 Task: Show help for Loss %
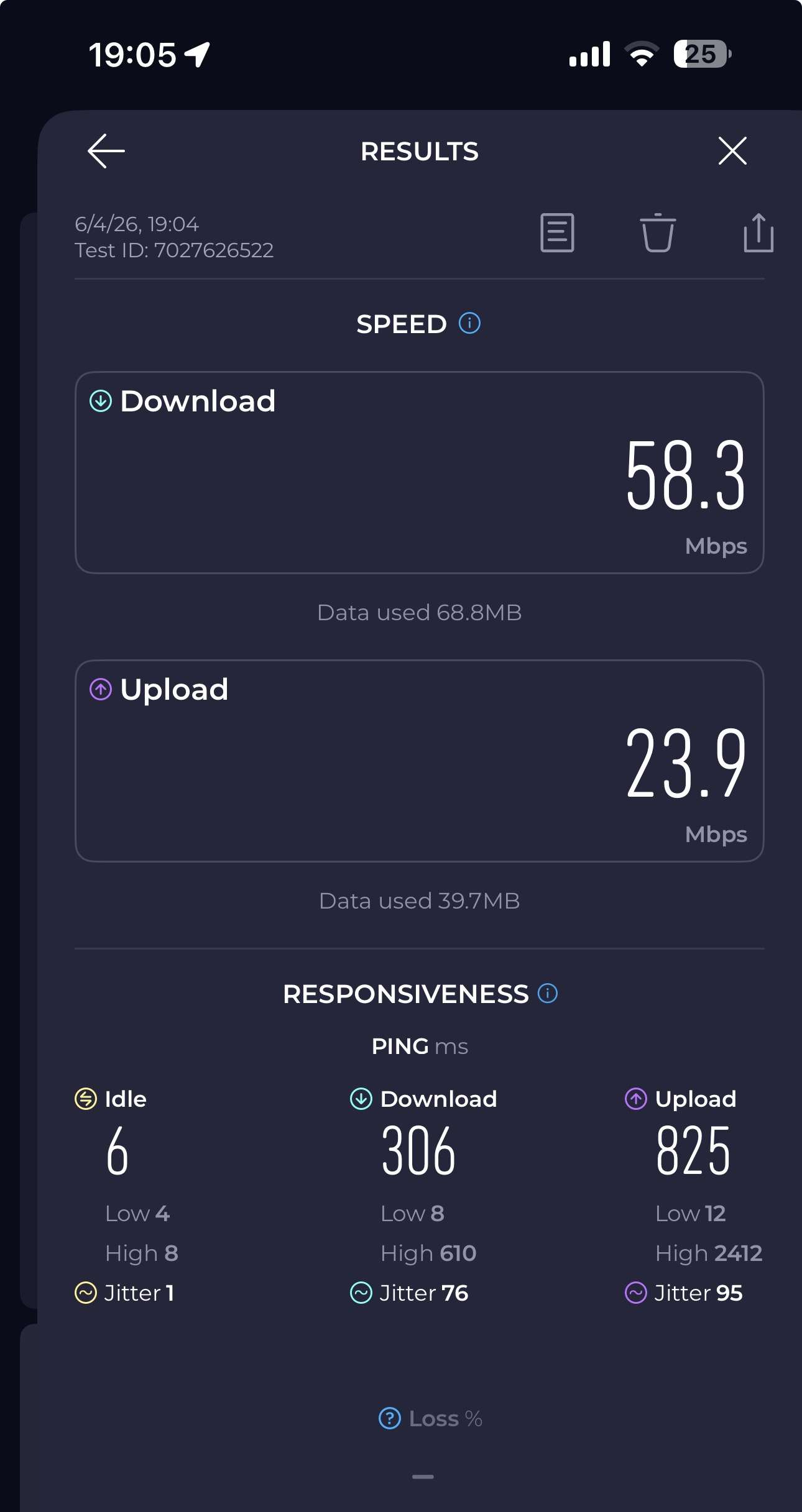(390, 1418)
